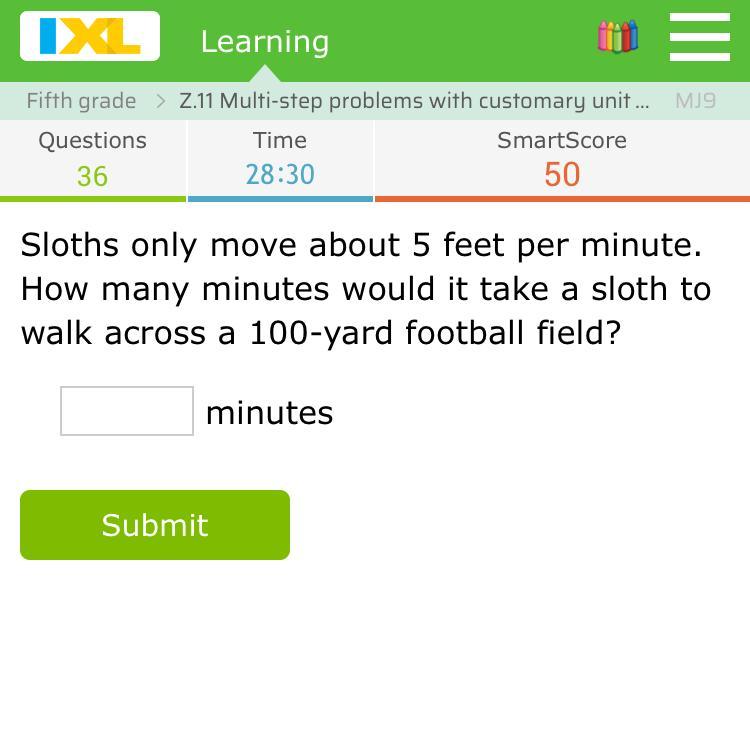Tap the minutes answer field
This screenshot has width=750, height=750.
click(x=127, y=411)
